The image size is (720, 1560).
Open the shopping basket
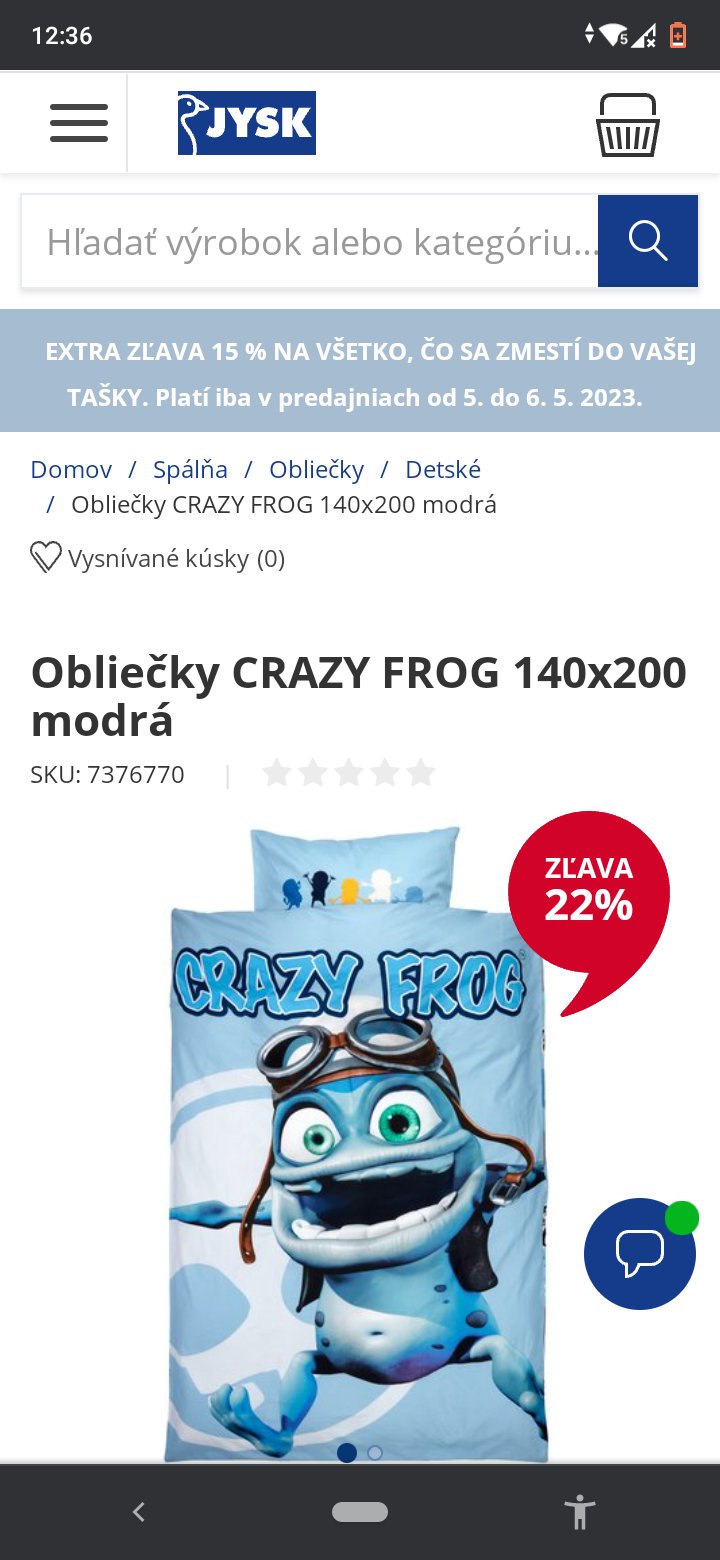627,125
